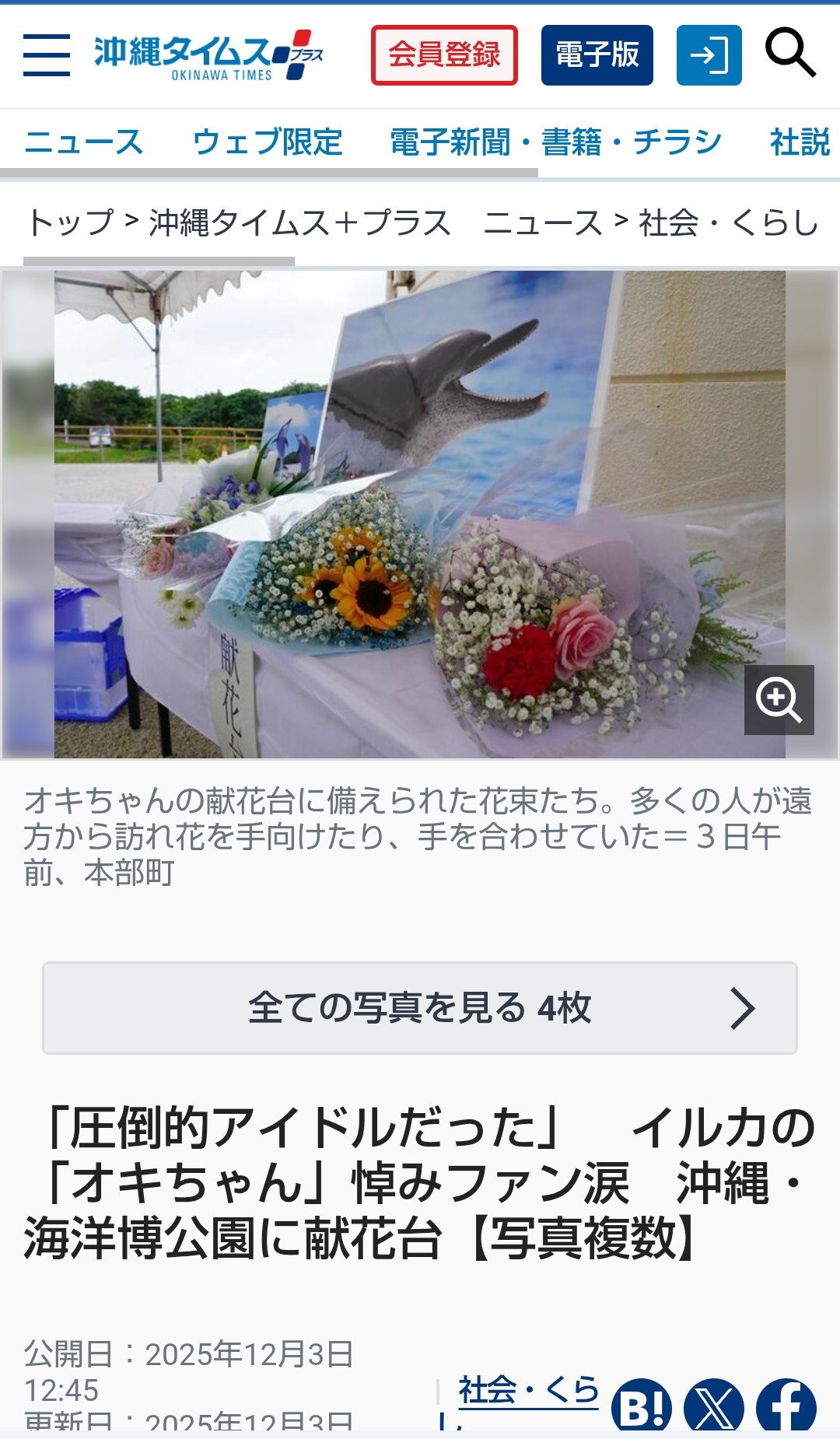Tap the 会員登録 button
The image size is (840, 1439).
click(444, 55)
